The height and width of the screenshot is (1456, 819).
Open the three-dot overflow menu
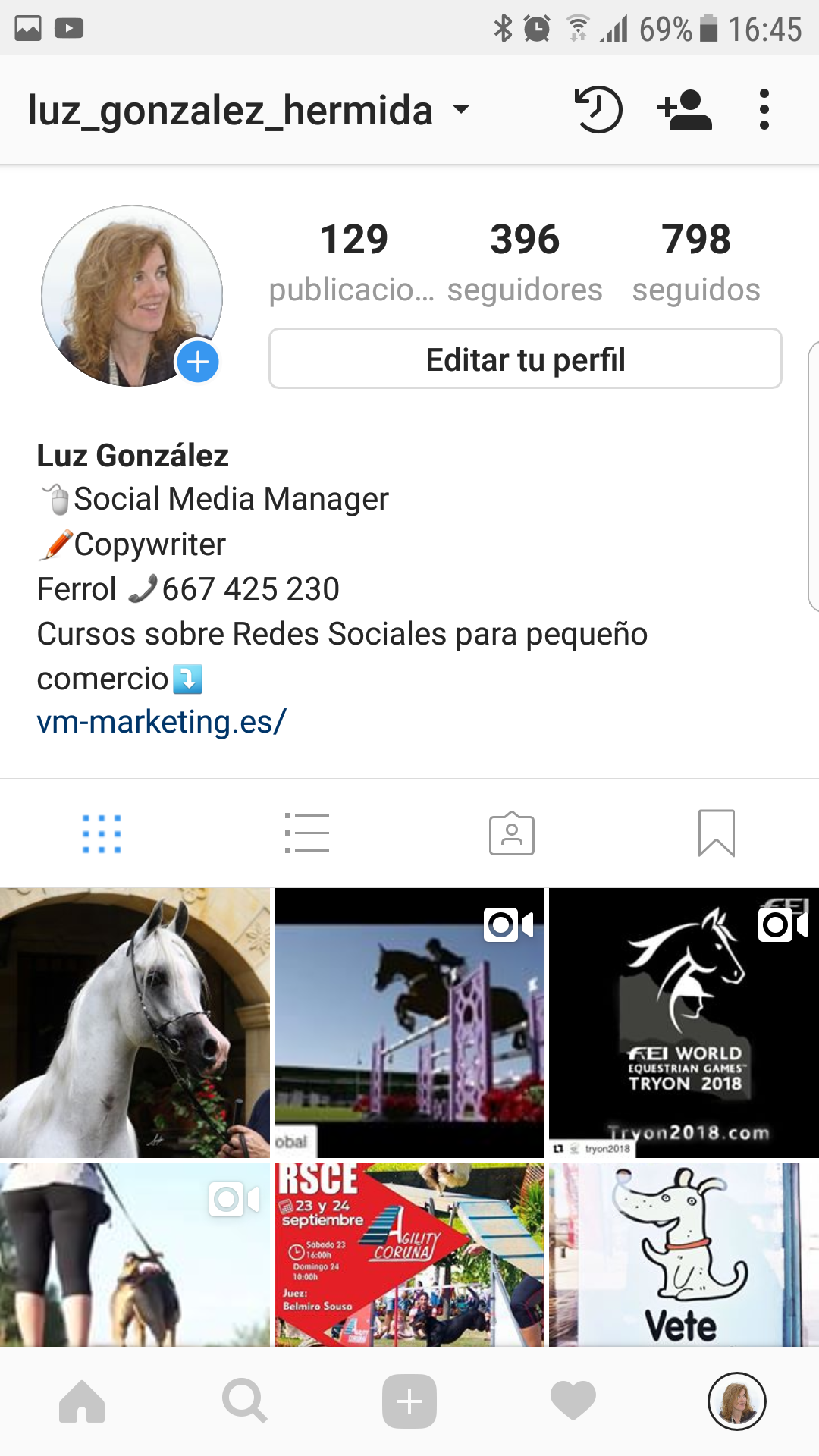click(x=764, y=110)
